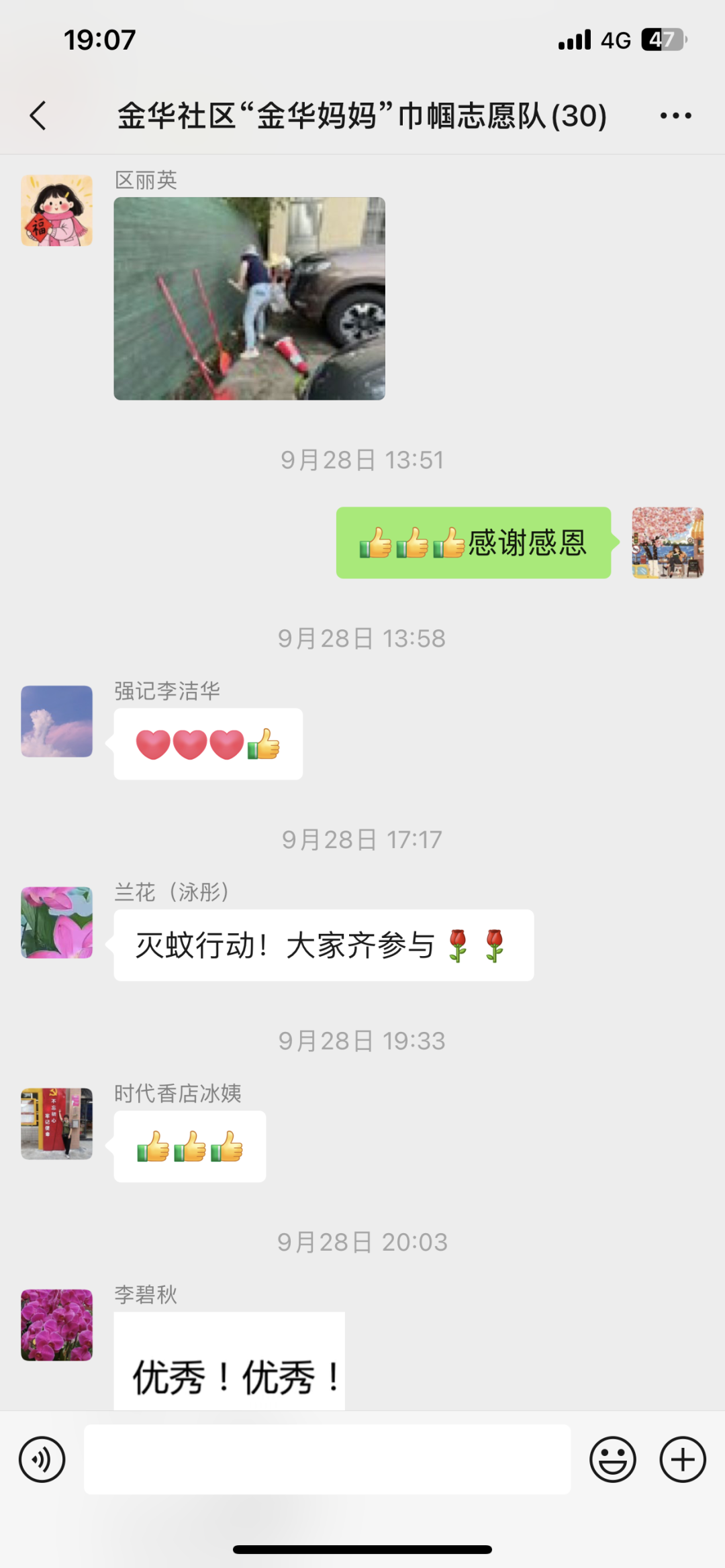Tap the back arrow to leave the chat
The image size is (725, 1568).
pos(38,115)
